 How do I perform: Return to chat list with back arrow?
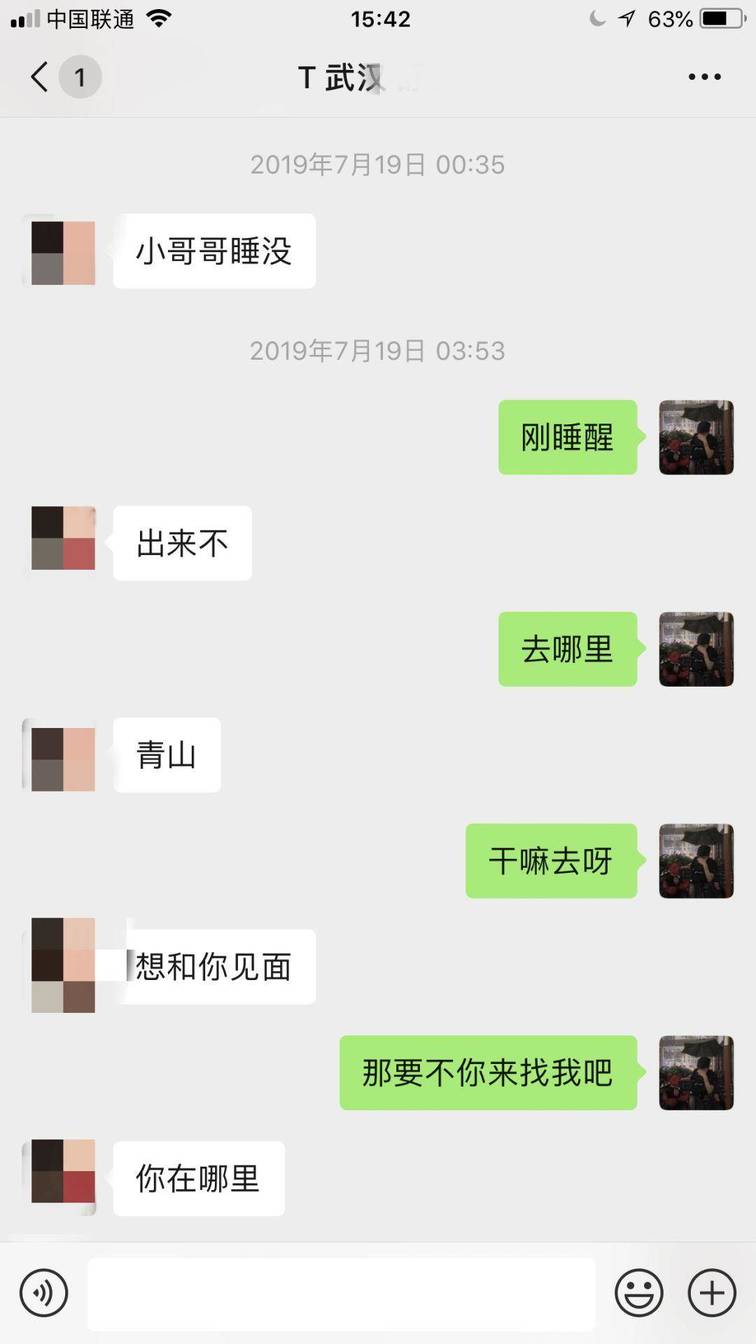(x=38, y=76)
